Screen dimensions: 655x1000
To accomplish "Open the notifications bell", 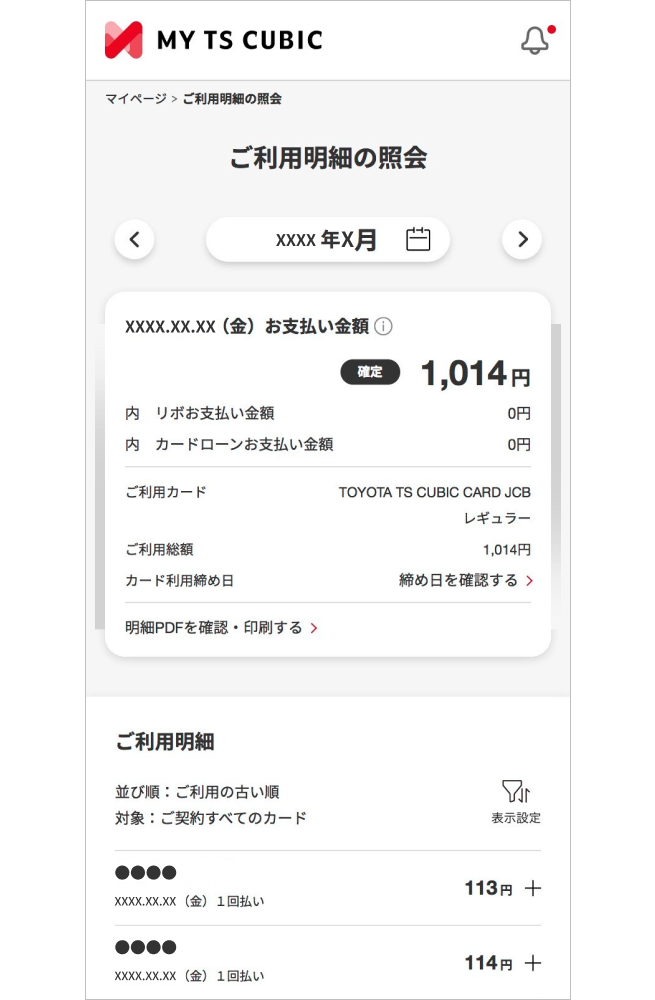I will pos(535,41).
